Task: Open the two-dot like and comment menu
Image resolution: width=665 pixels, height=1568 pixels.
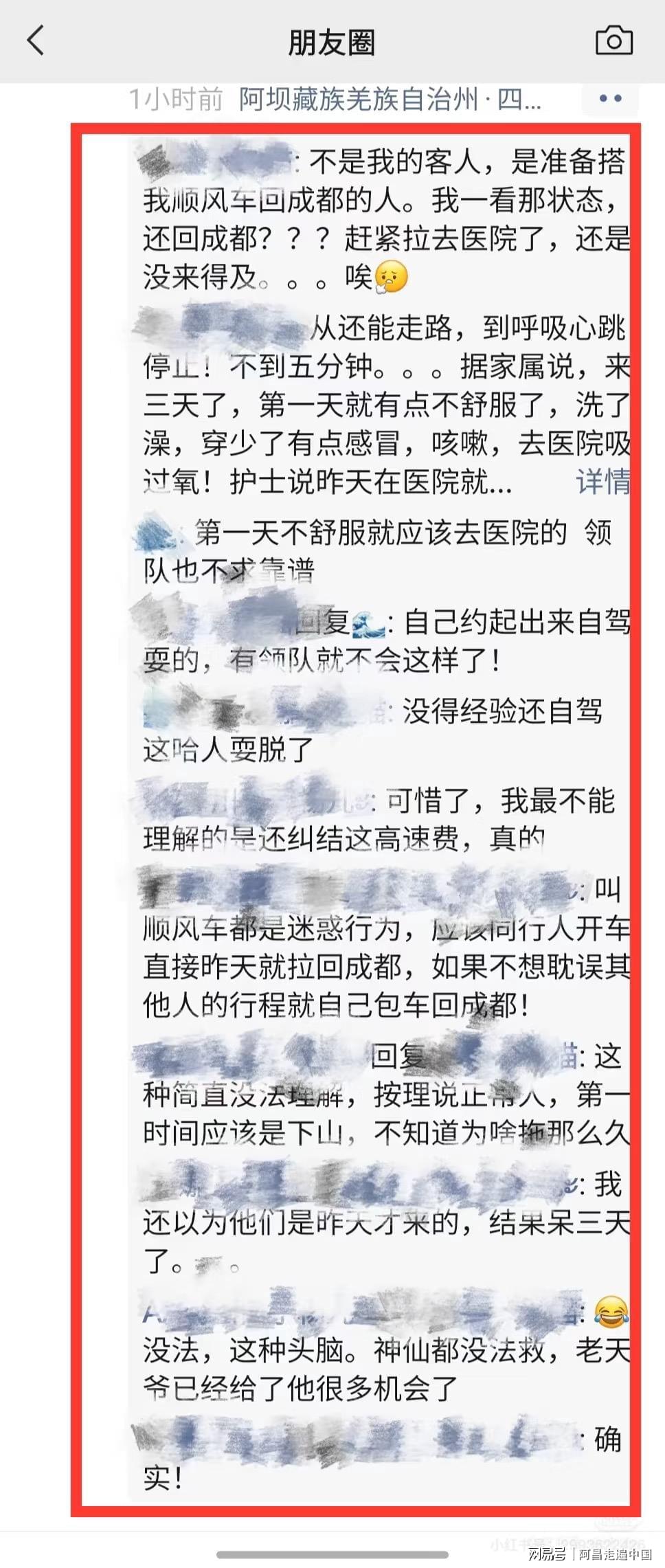Action: [609, 99]
